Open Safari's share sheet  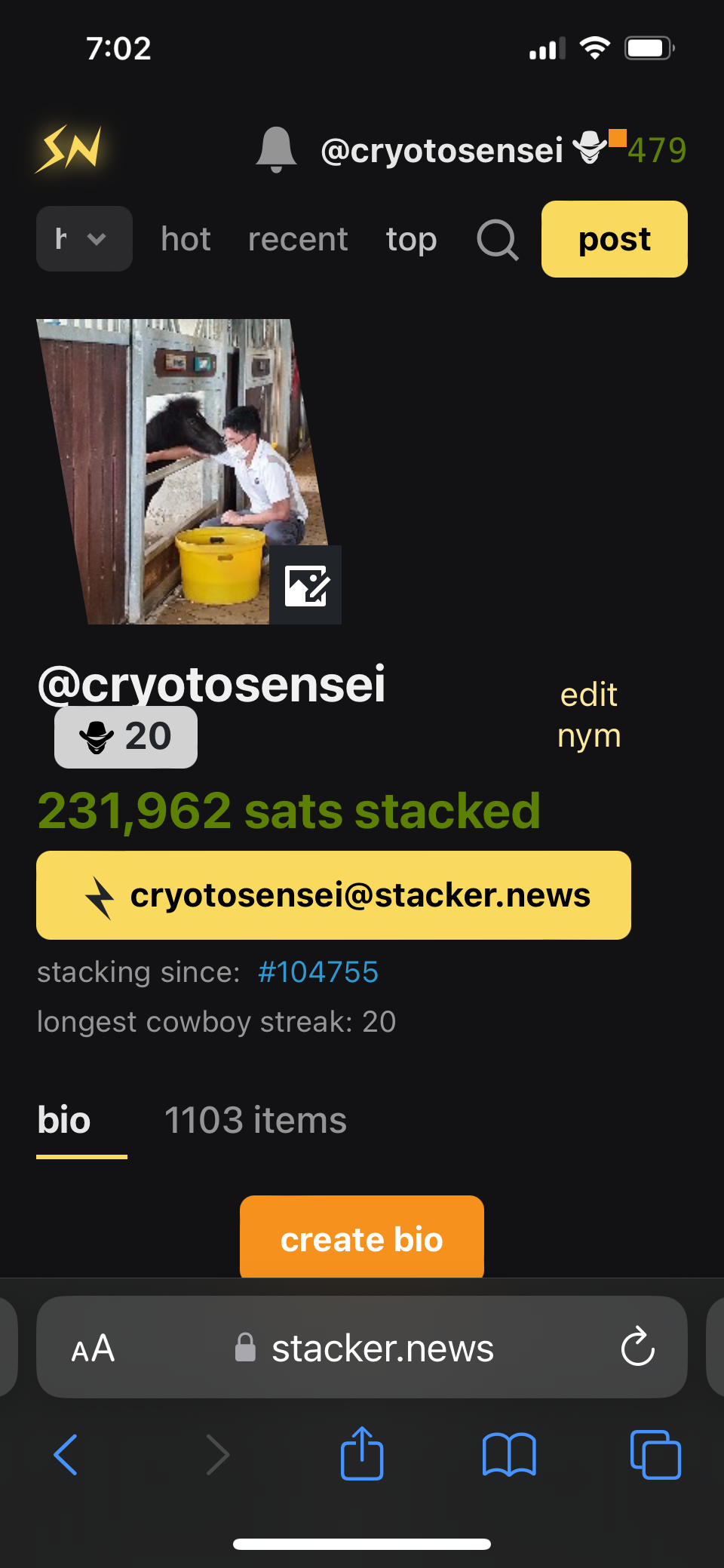click(362, 1453)
